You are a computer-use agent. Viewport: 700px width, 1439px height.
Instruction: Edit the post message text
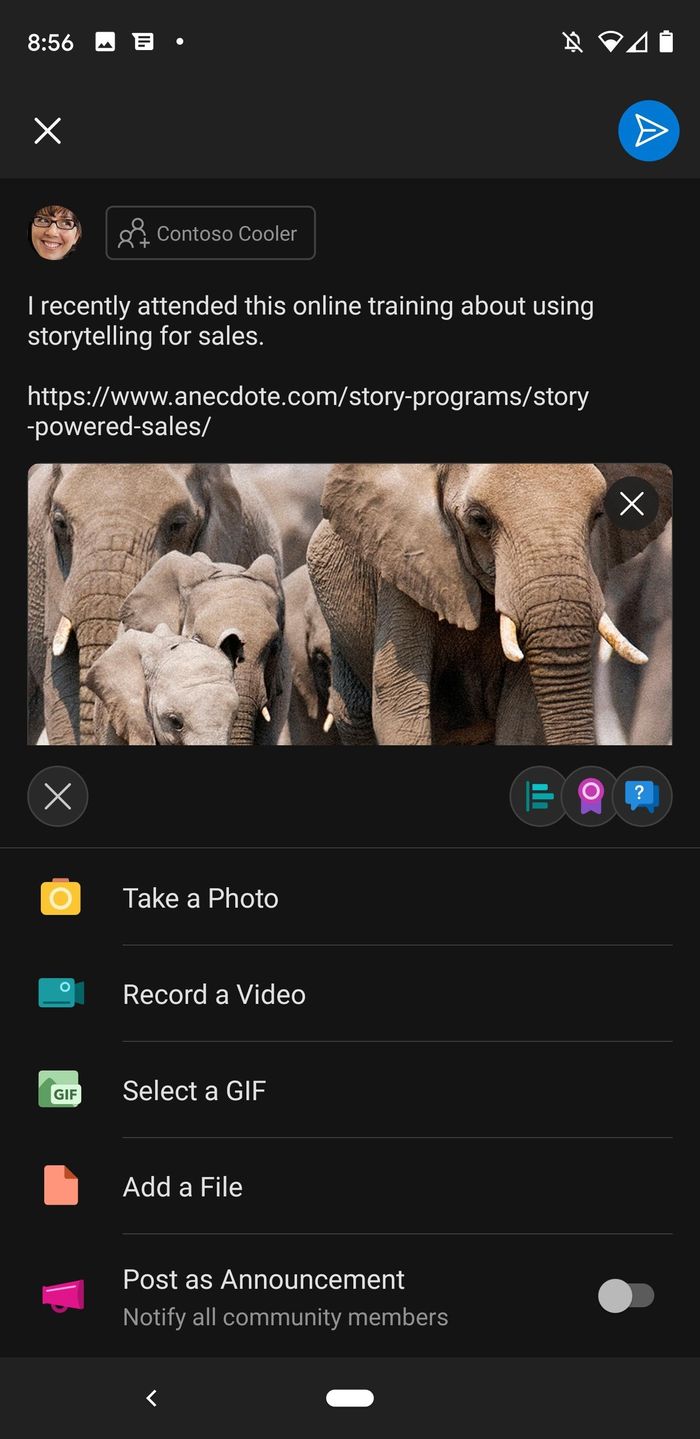310,320
